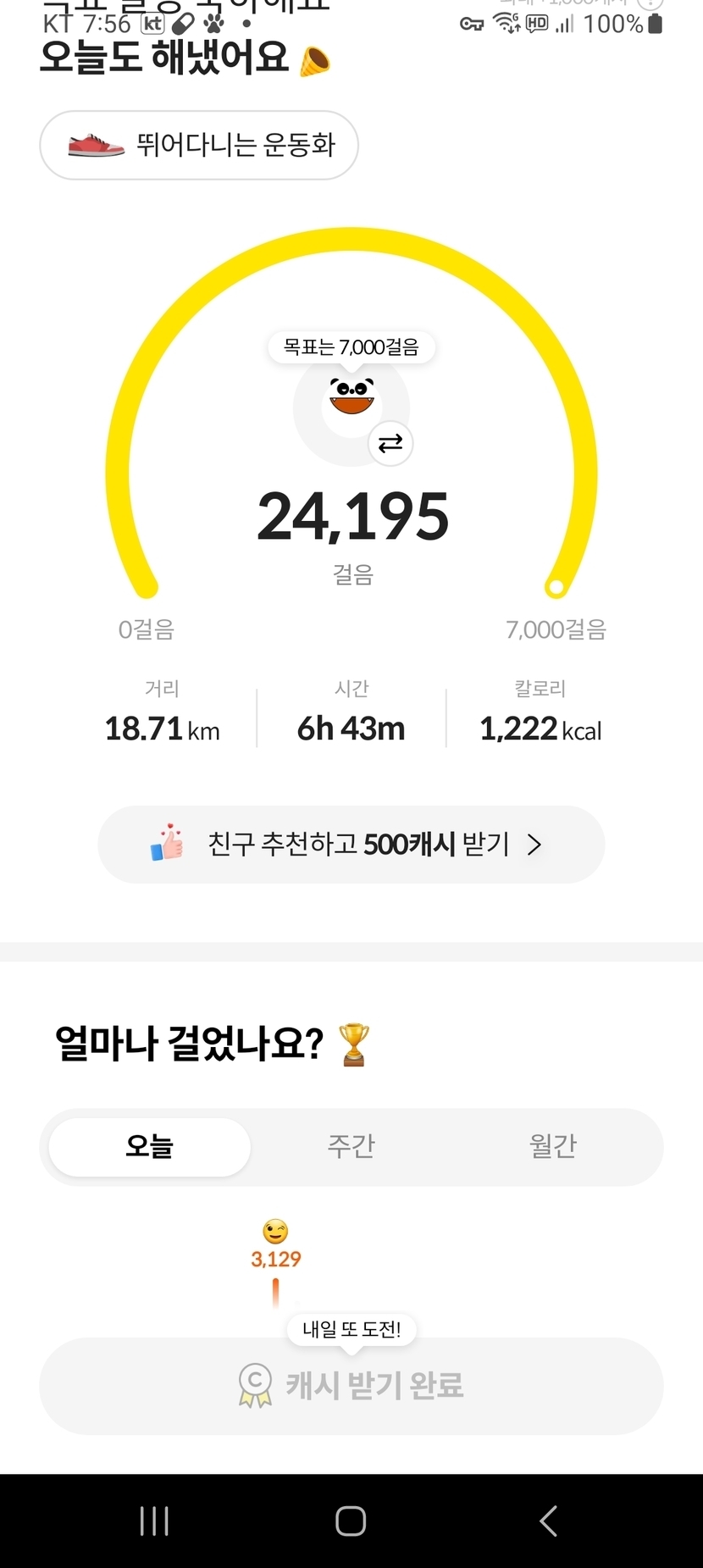Viewport: 703px width, 1568px height.
Task: Go to the home screen
Action: pyautogui.click(x=351, y=1521)
